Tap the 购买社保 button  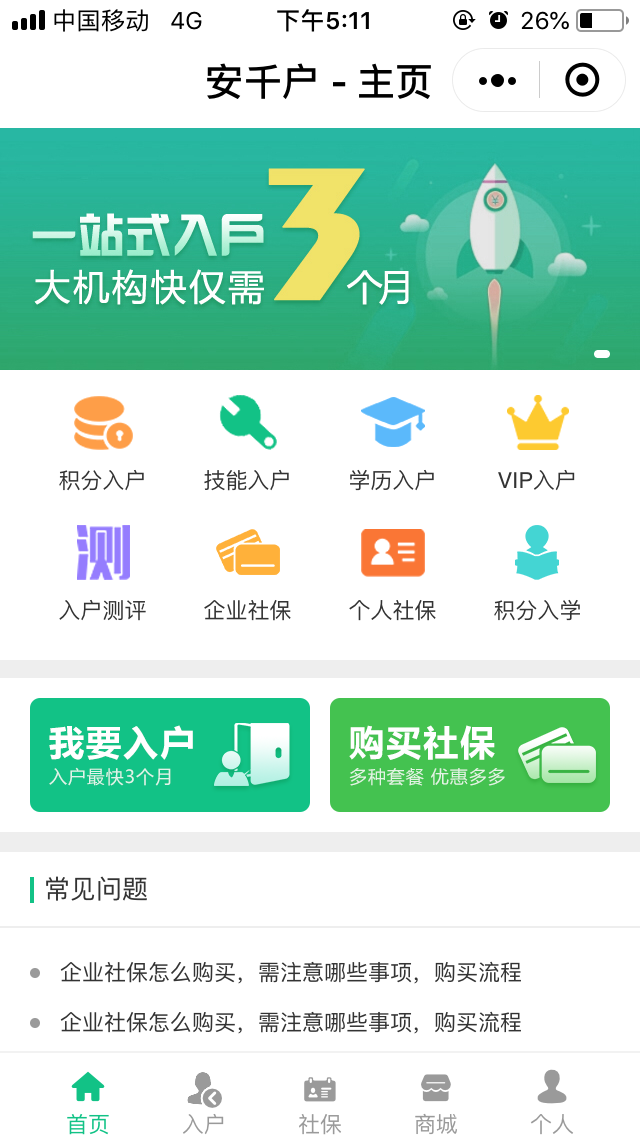click(470, 755)
